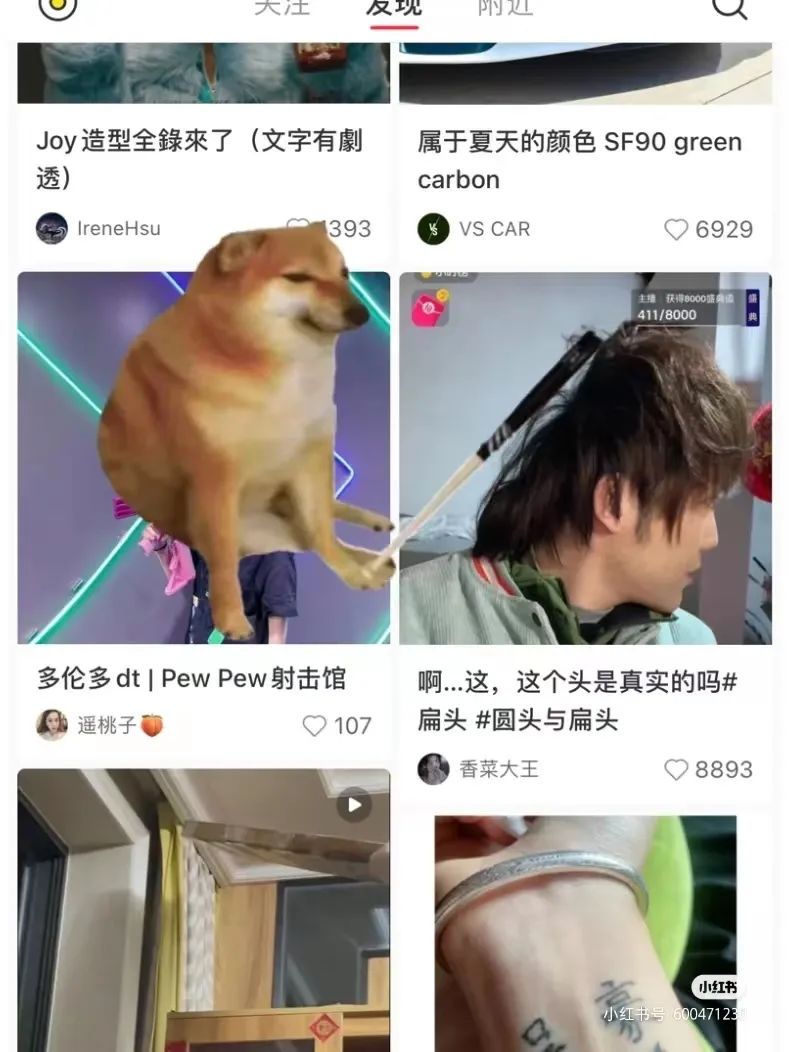
Task: Tap the 多伦多 dt 射击馆 post title
Action: pos(190,678)
